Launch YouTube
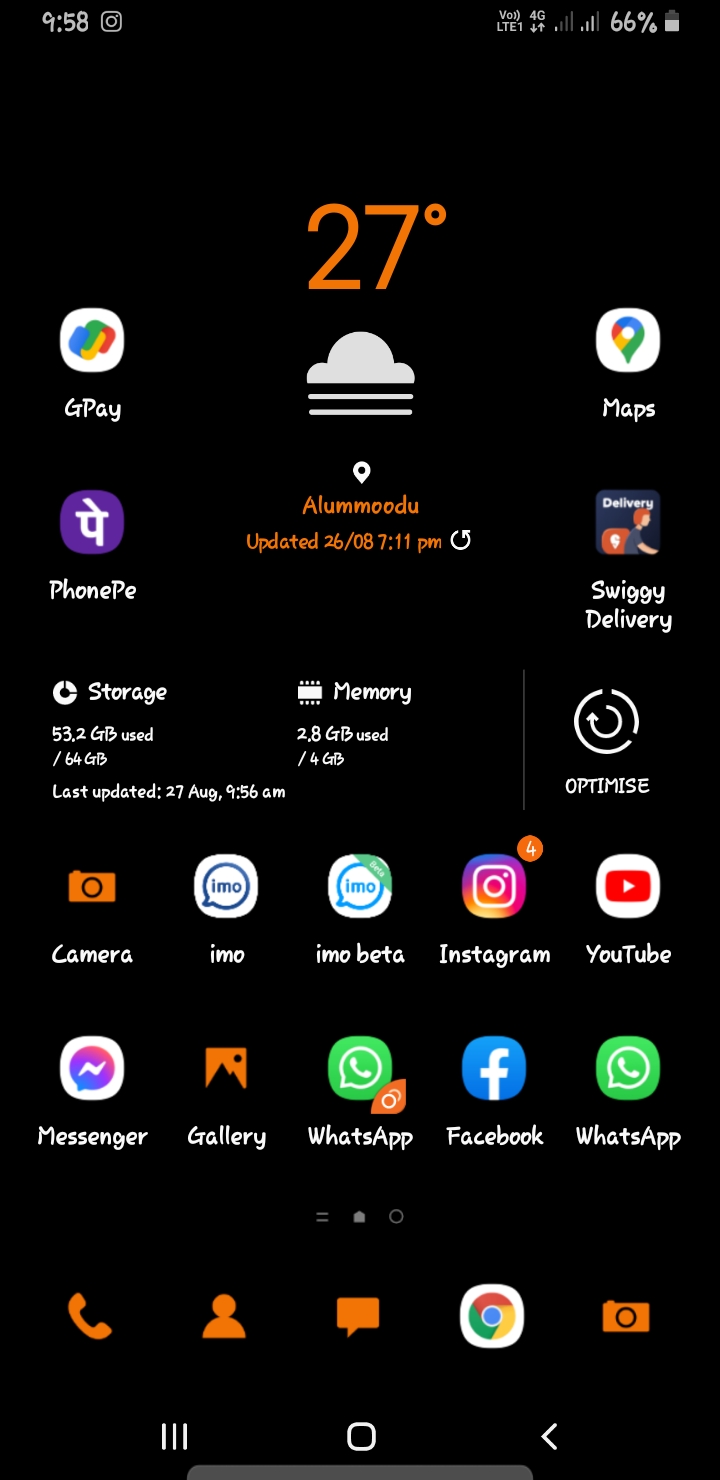The image size is (720, 1480). (628, 886)
